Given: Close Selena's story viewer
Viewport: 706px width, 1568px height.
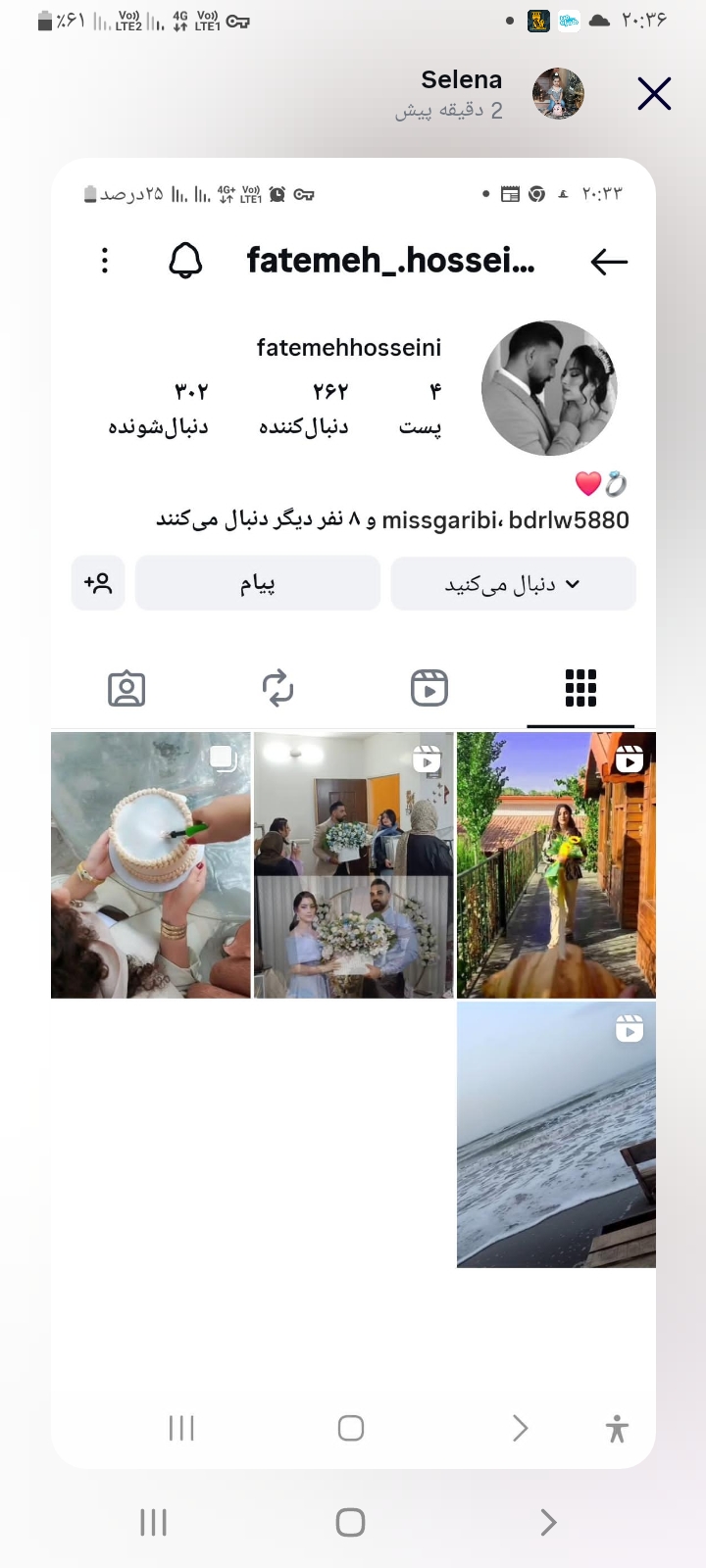Looking at the screenshot, I should (x=654, y=94).
